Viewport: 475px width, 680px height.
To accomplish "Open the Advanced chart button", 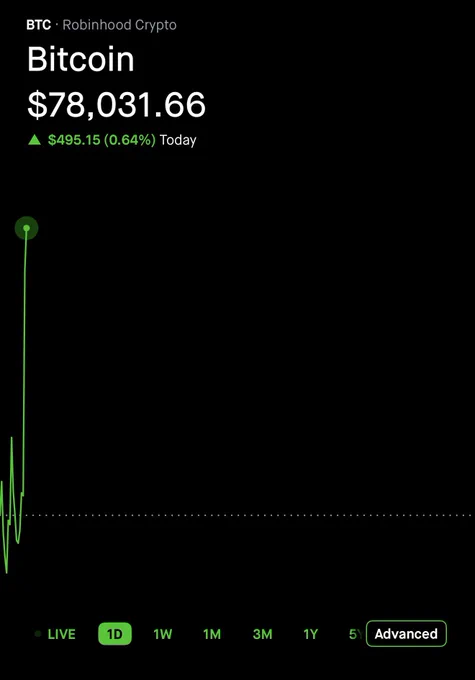I will (406, 634).
